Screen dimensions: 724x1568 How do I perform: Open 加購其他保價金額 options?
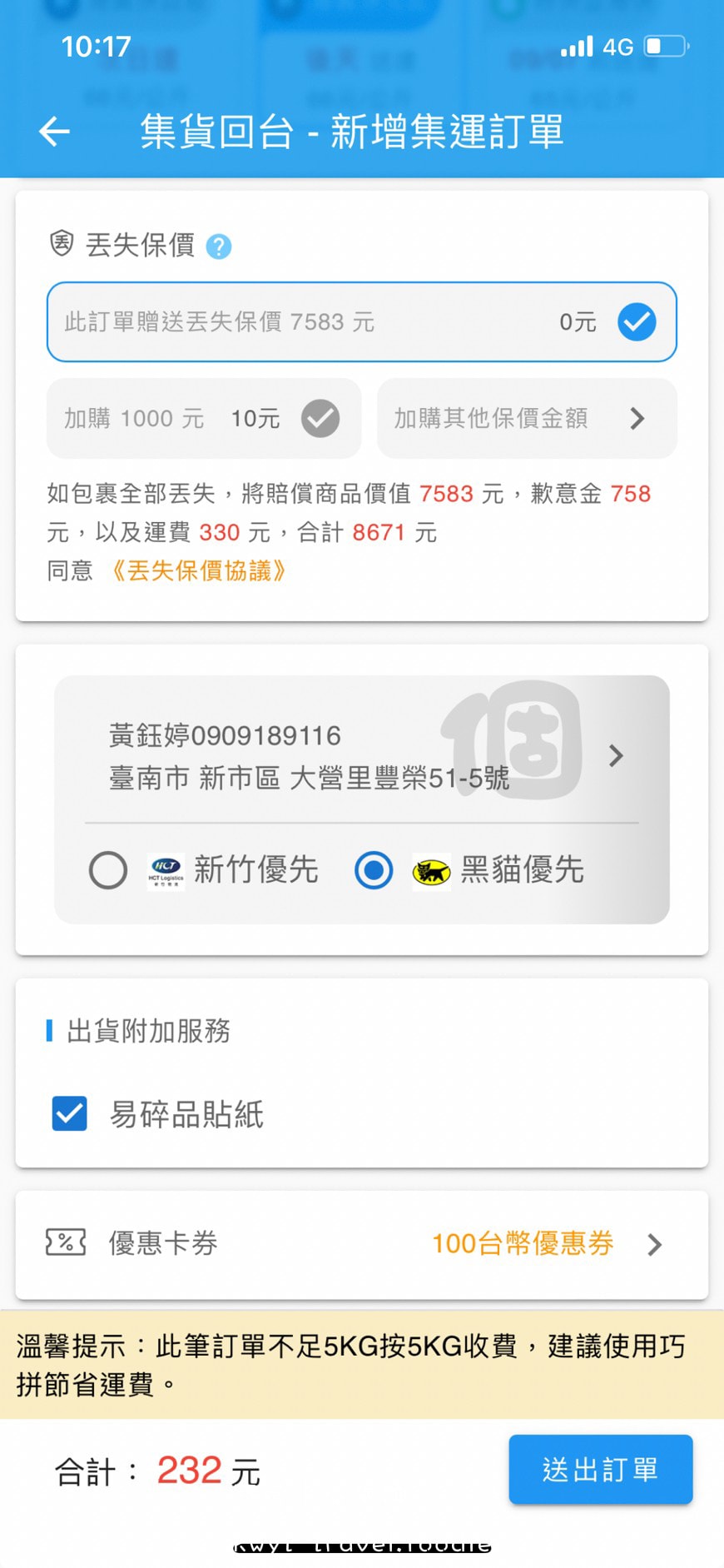click(526, 418)
